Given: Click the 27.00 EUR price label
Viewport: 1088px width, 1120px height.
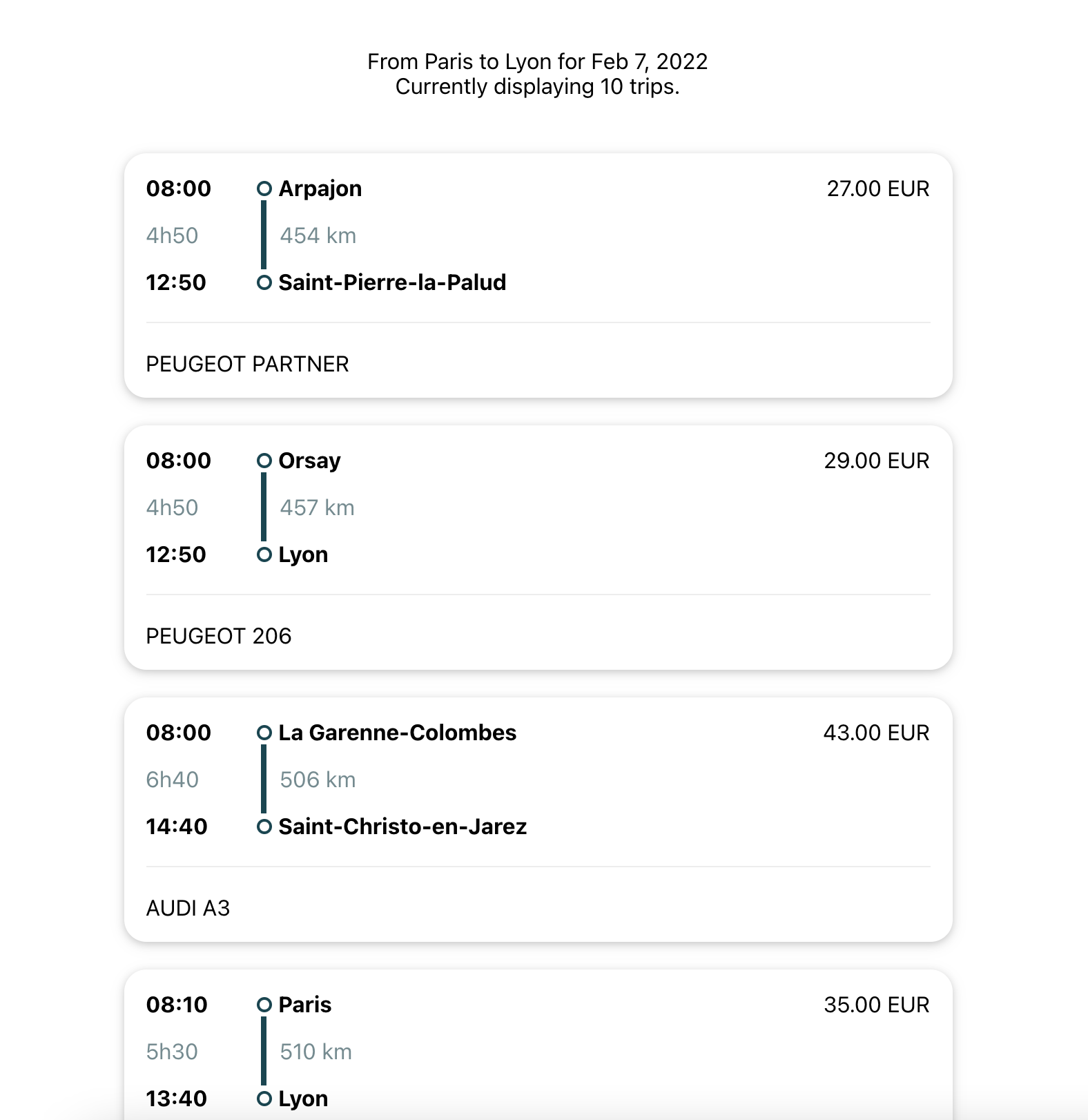Looking at the screenshot, I should tap(878, 188).
